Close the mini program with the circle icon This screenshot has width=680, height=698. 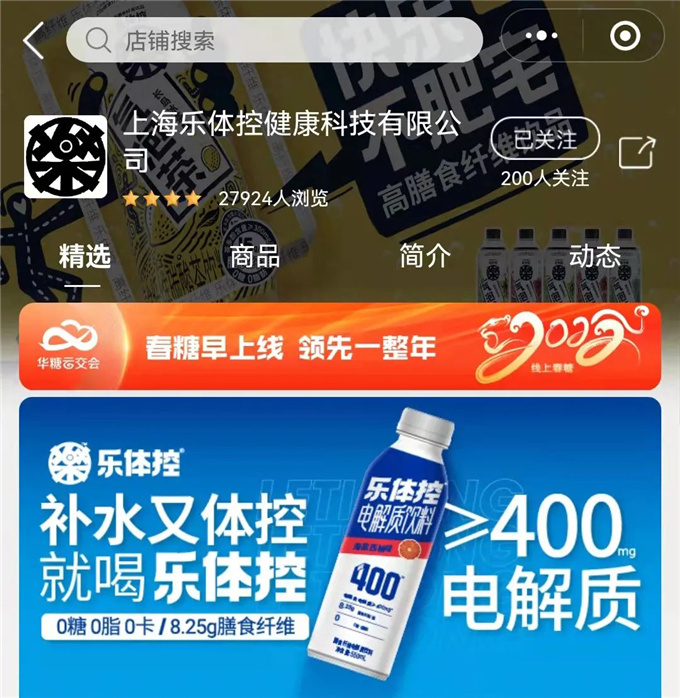pos(625,37)
